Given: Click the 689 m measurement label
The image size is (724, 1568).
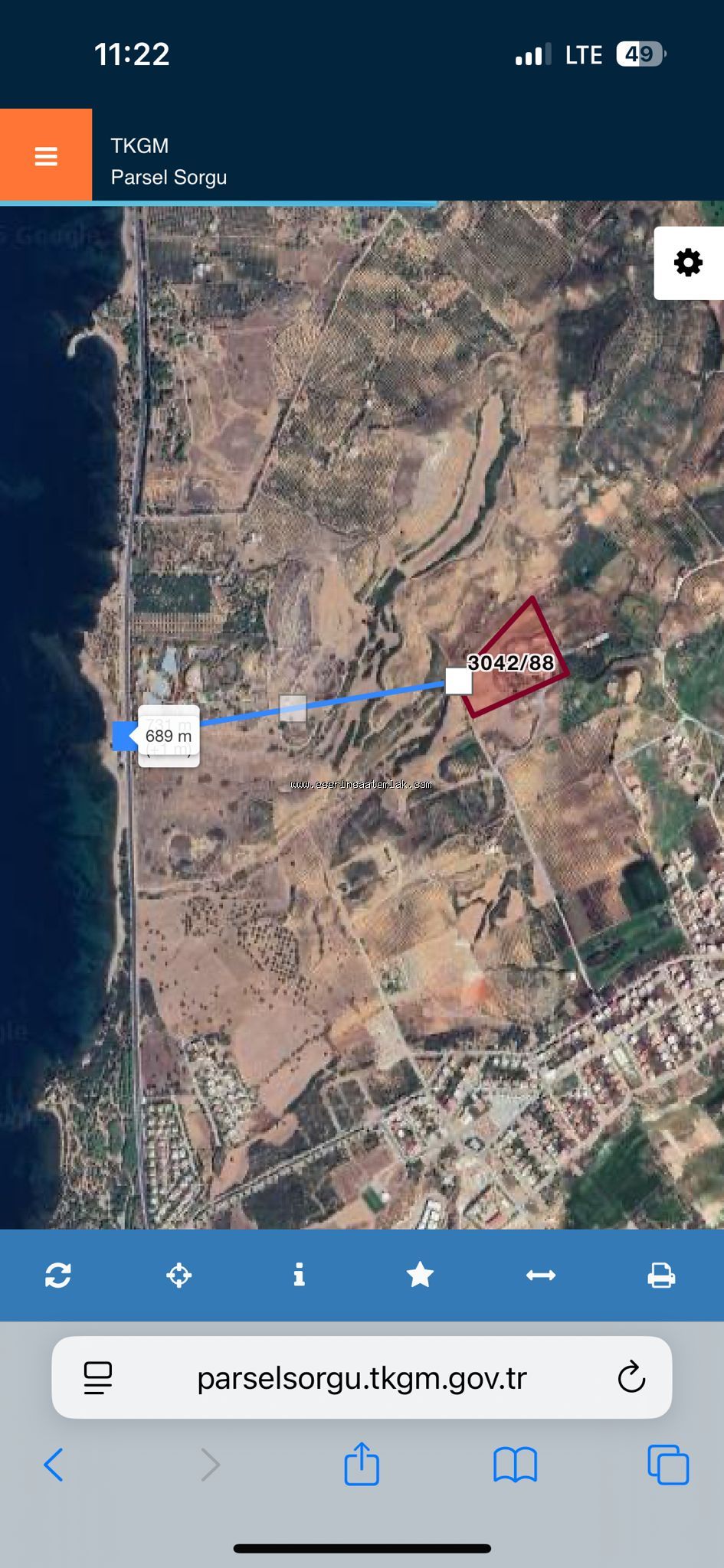Looking at the screenshot, I should click(168, 735).
